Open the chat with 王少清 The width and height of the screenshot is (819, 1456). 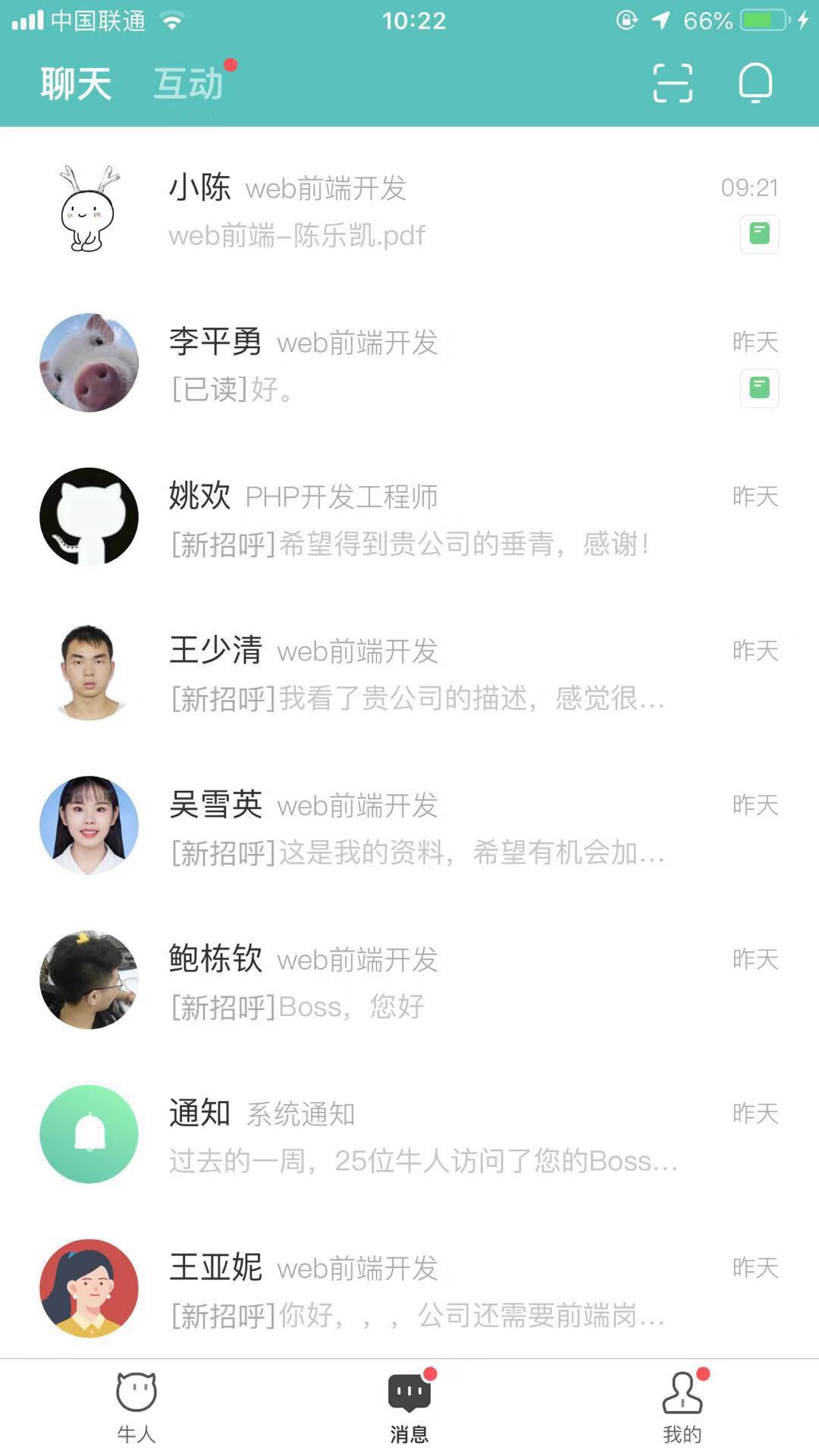coord(409,673)
